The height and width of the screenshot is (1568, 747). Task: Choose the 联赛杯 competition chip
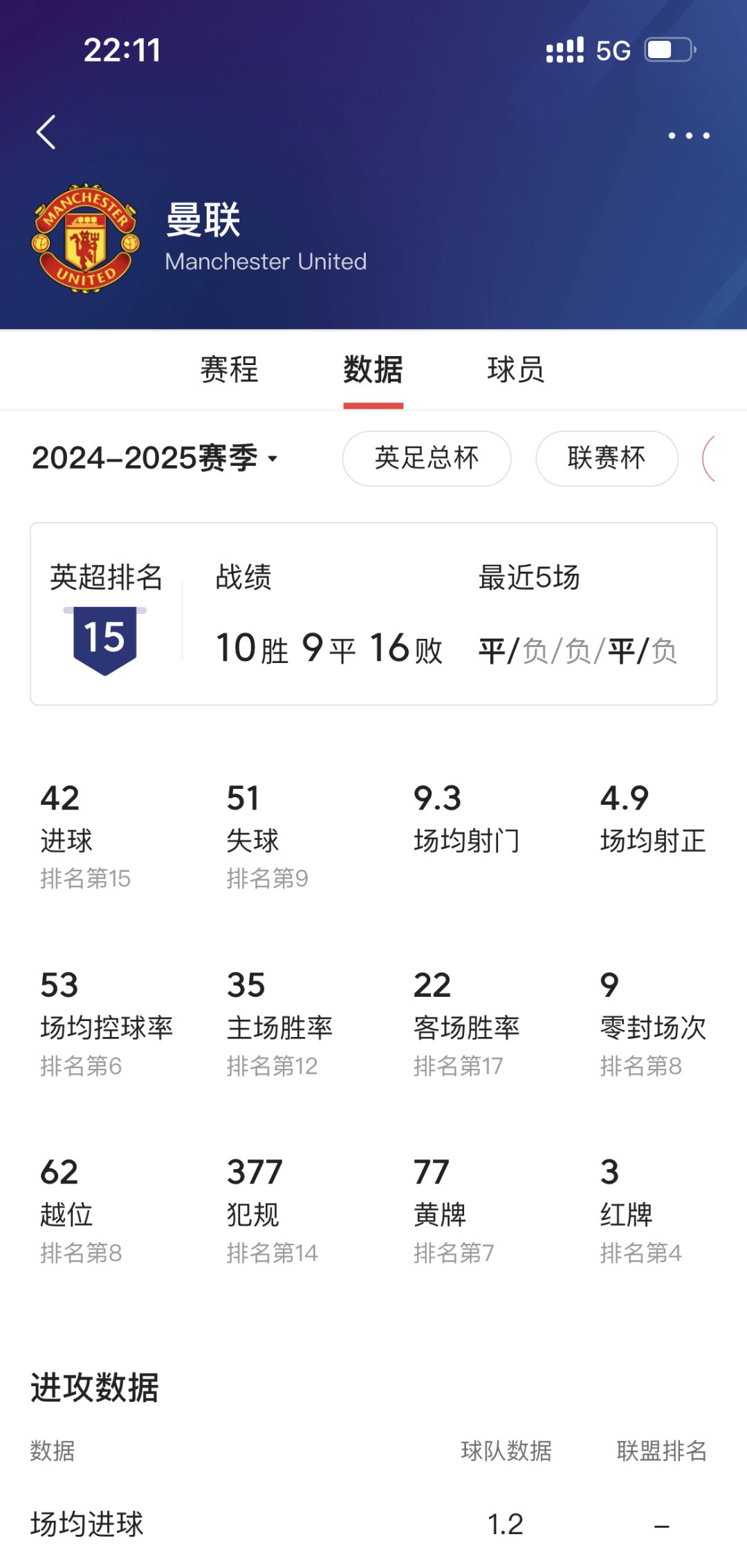tap(607, 458)
